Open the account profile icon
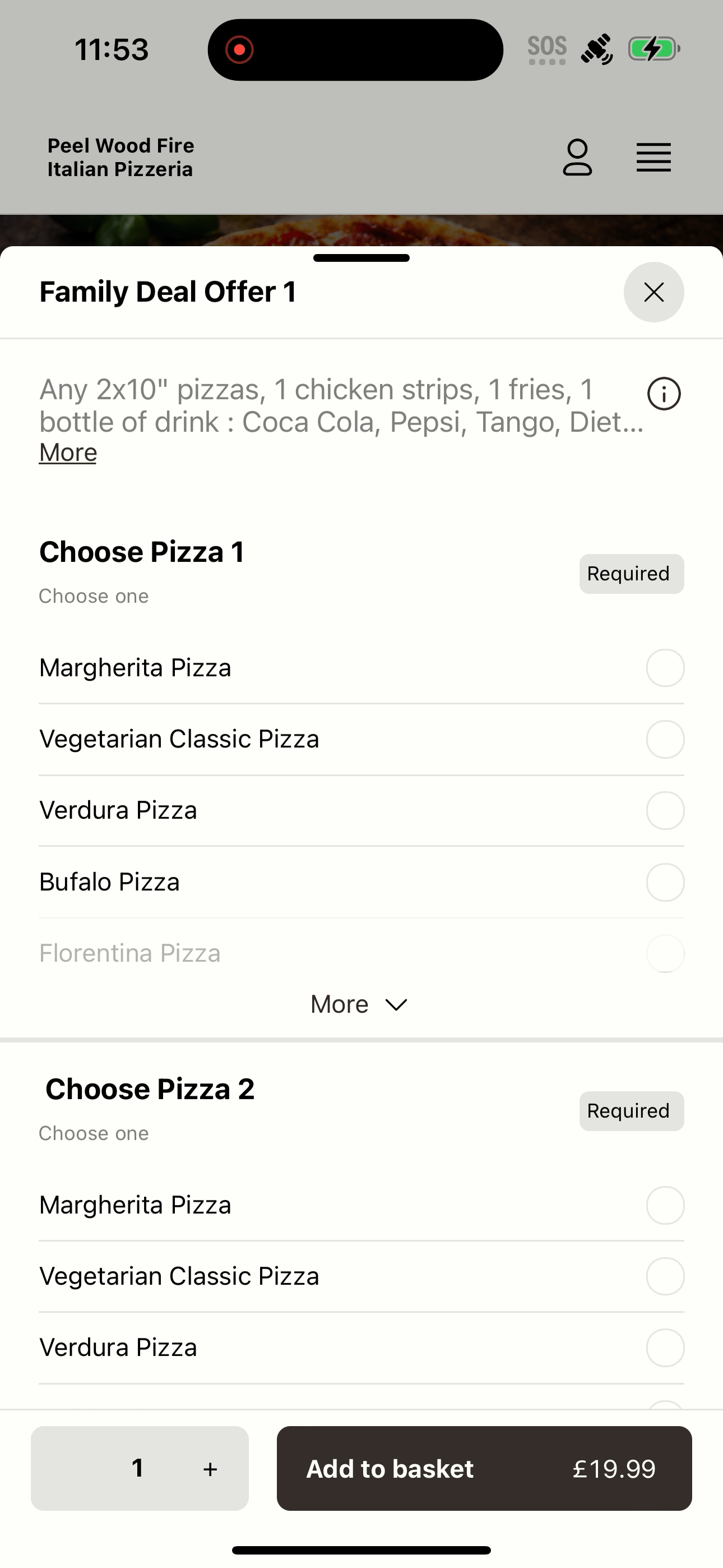723x1568 pixels. (577, 157)
